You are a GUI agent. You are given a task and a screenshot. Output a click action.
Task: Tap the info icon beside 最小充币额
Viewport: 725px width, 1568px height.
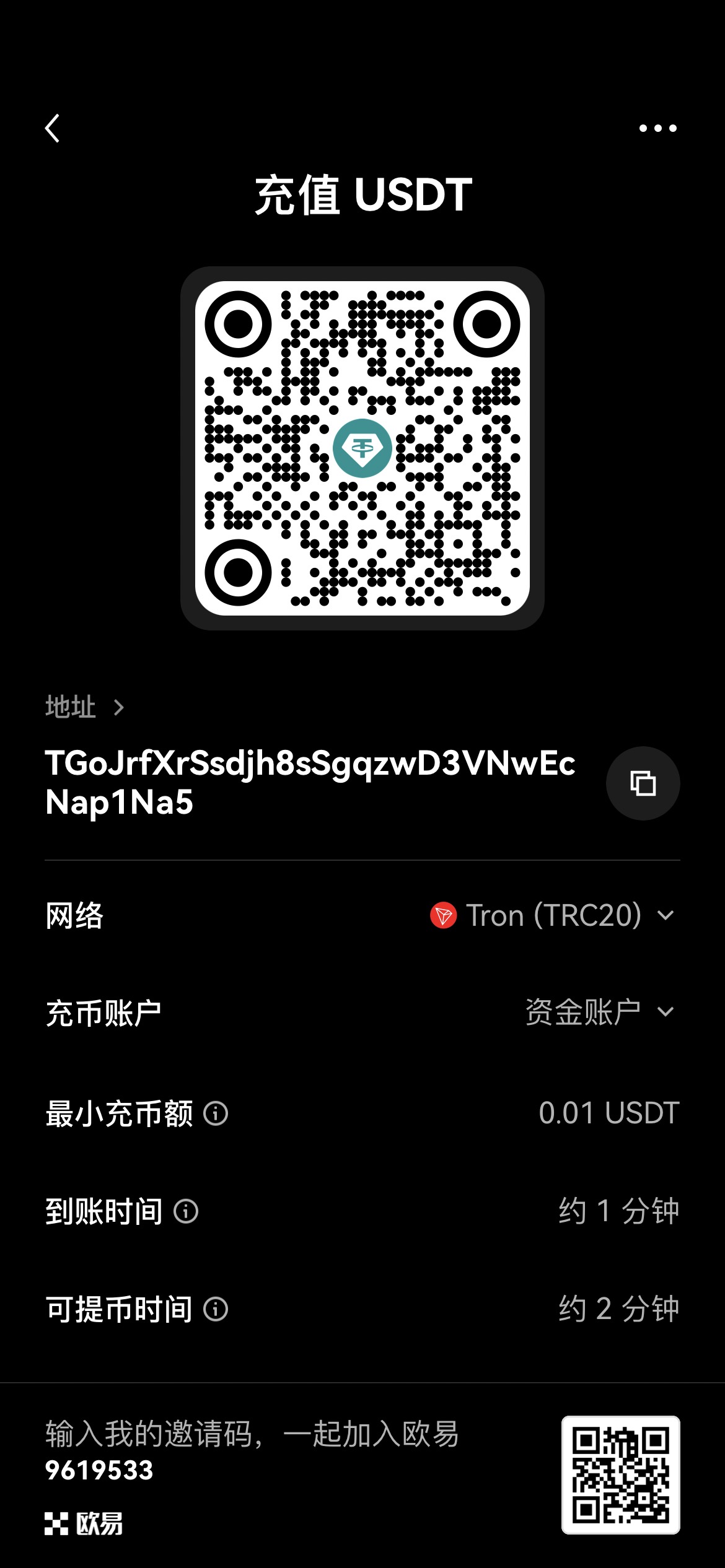click(x=217, y=1113)
